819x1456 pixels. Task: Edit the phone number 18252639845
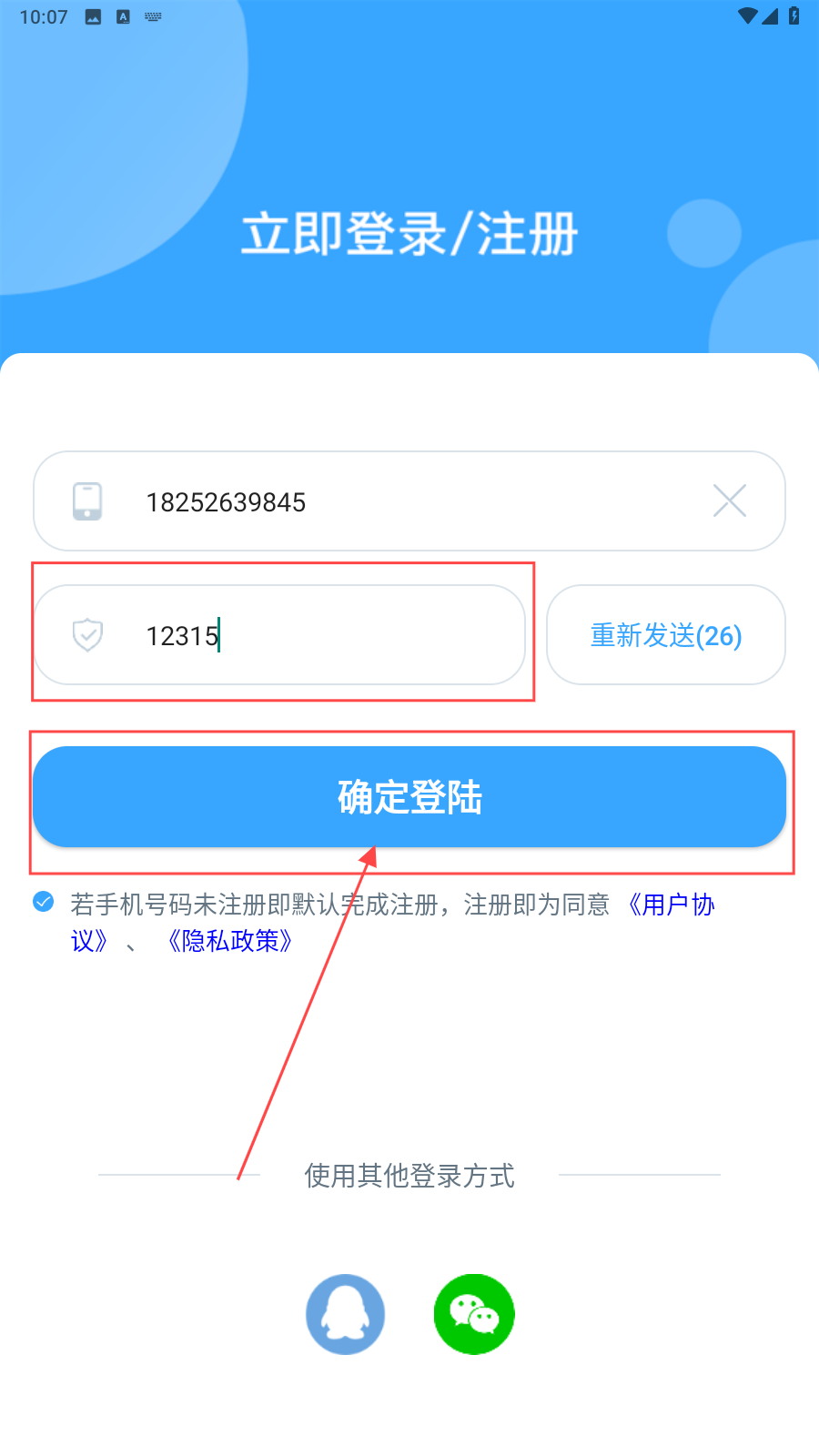364,501
